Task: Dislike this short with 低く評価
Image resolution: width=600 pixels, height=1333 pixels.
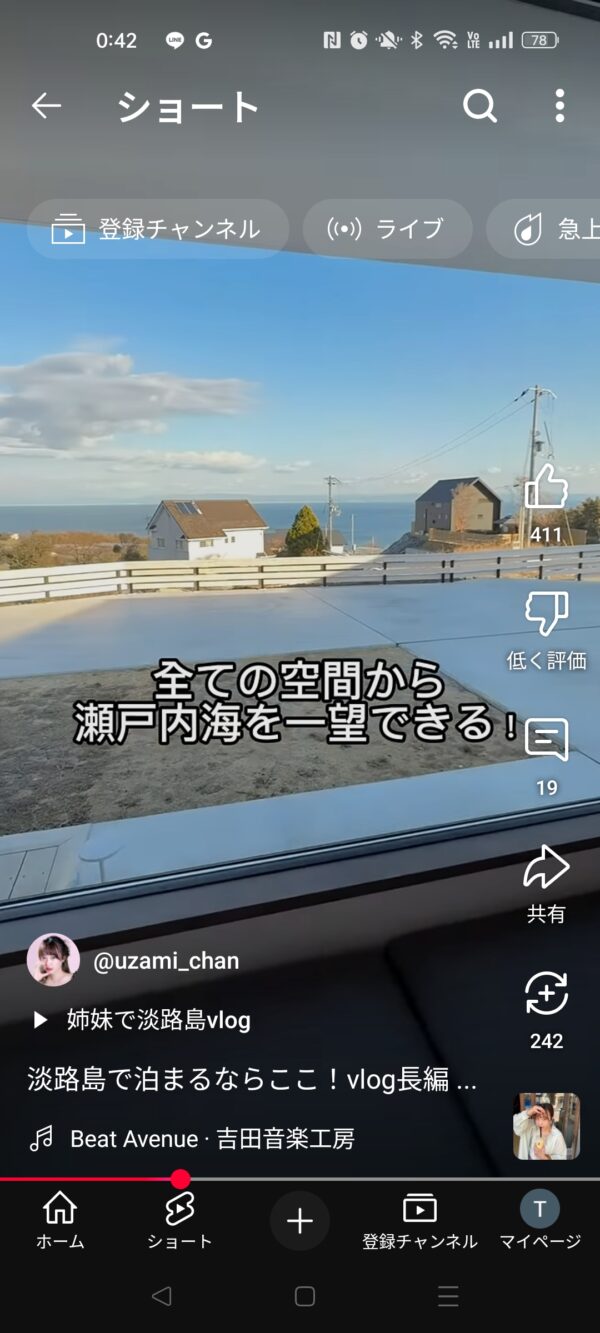Action: (546, 615)
